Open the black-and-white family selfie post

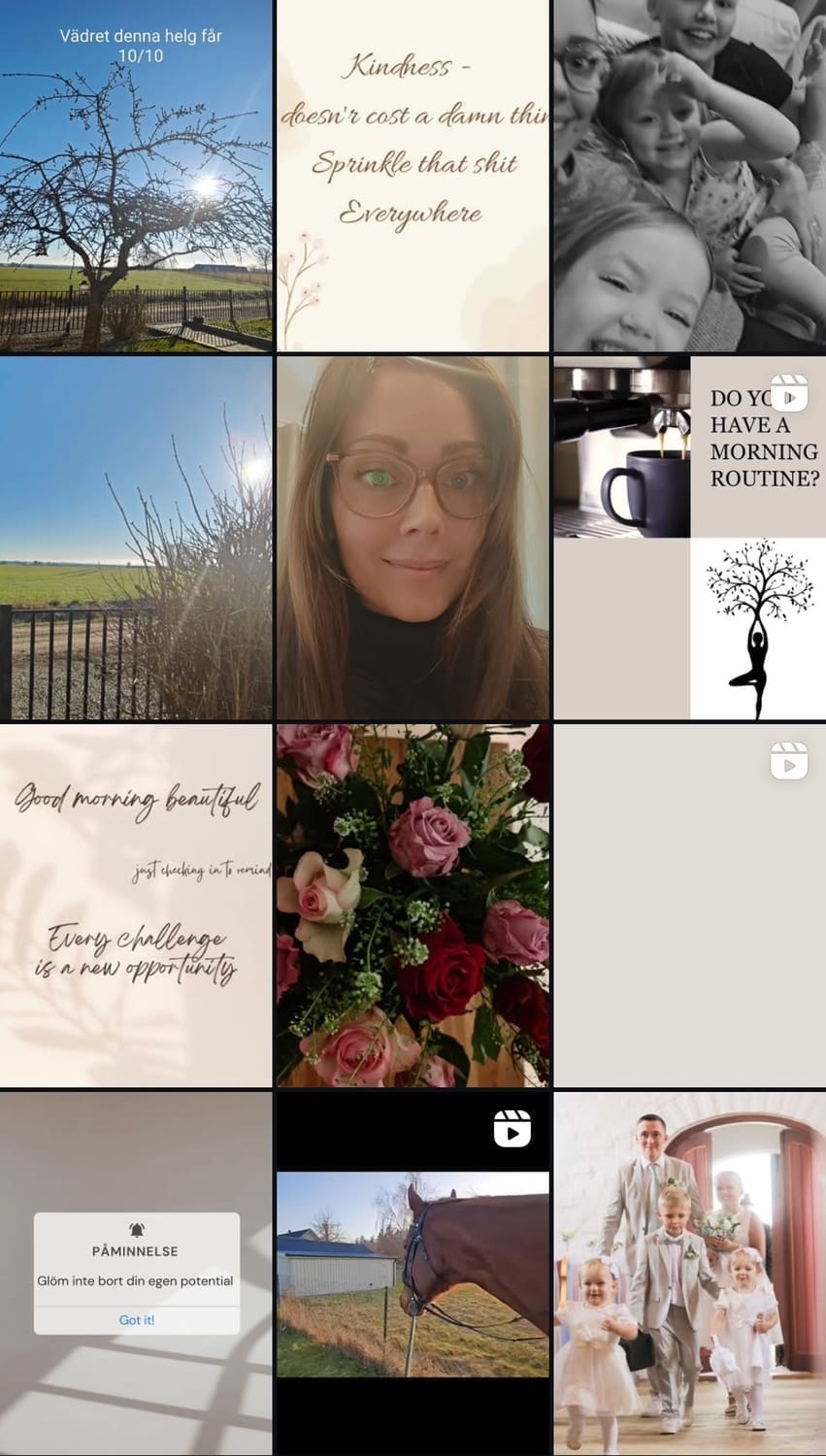point(689,175)
